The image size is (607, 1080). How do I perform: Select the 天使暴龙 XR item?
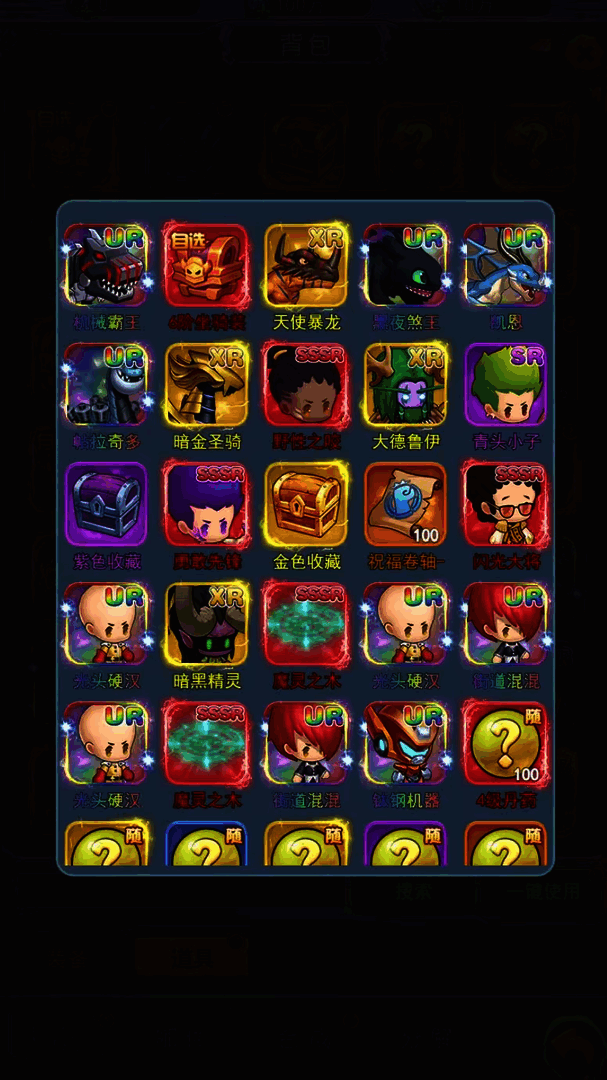point(306,265)
